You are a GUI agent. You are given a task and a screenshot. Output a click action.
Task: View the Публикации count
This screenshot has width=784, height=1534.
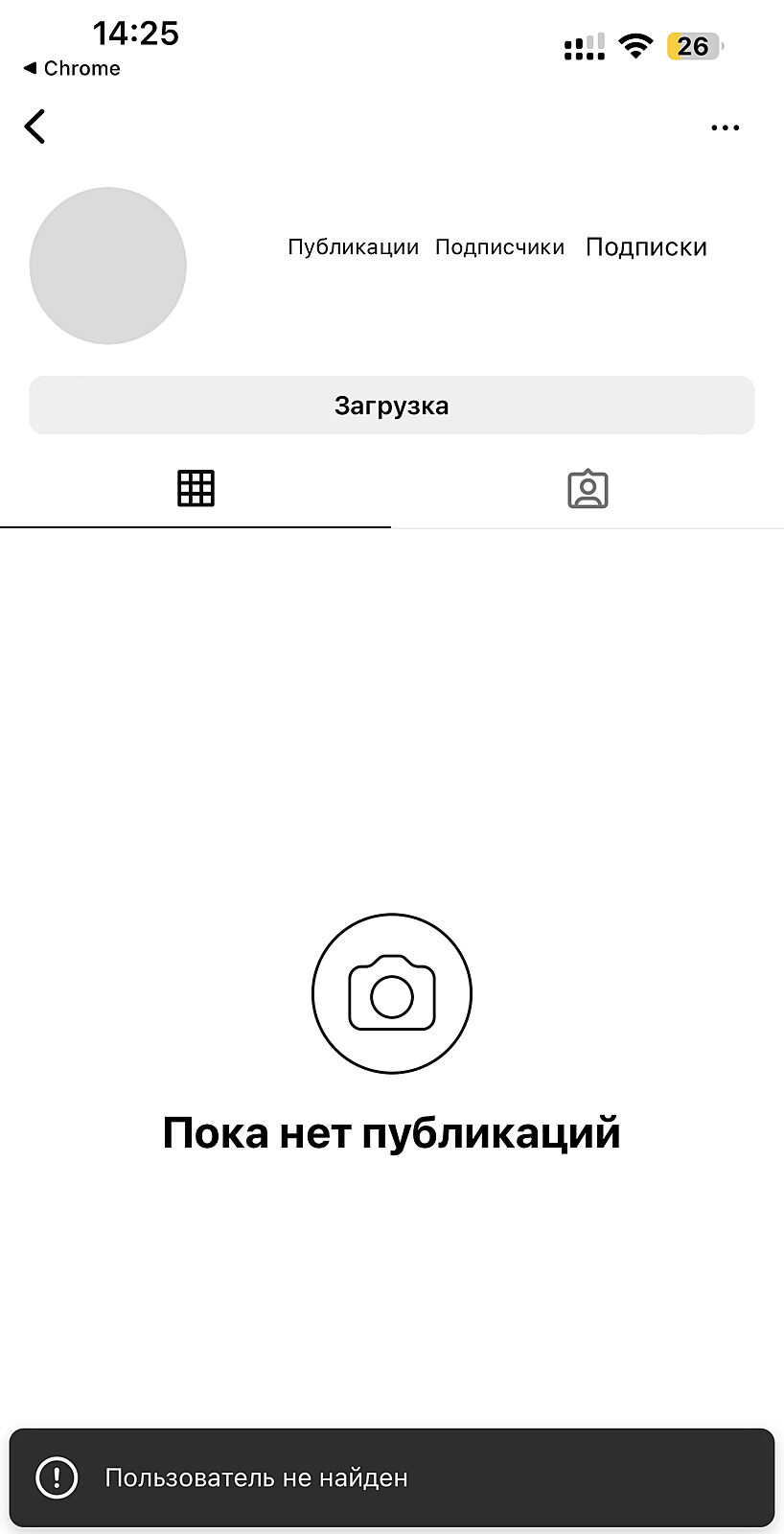click(353, 247)
